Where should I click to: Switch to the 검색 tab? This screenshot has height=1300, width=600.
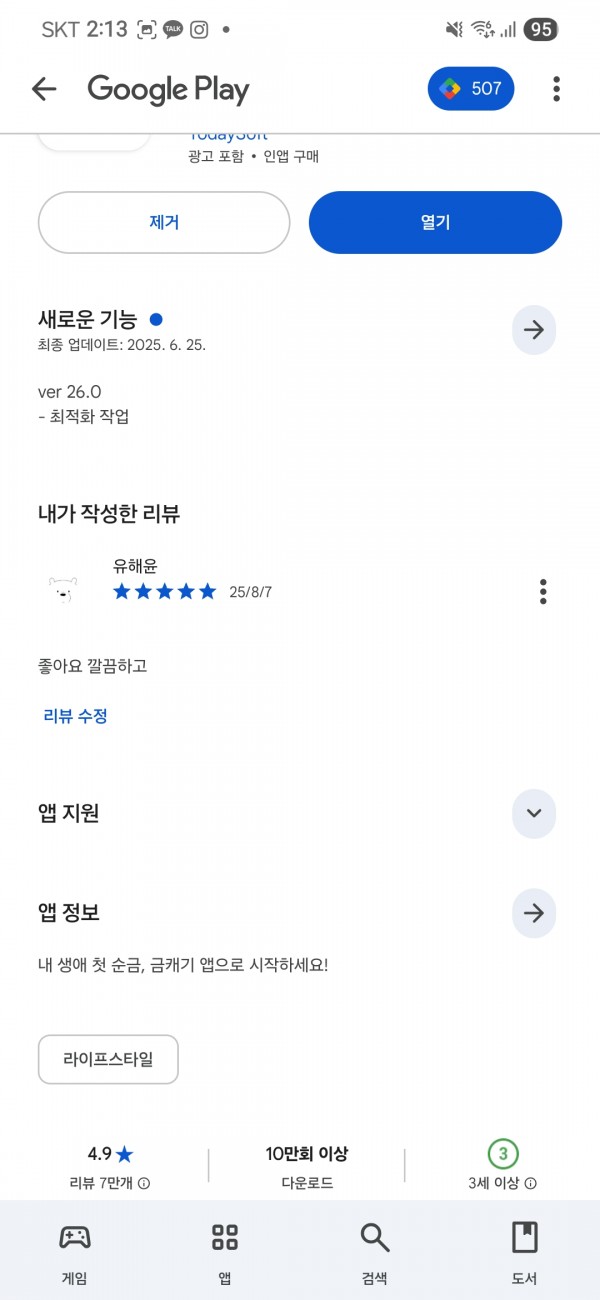click(375, 1250)
